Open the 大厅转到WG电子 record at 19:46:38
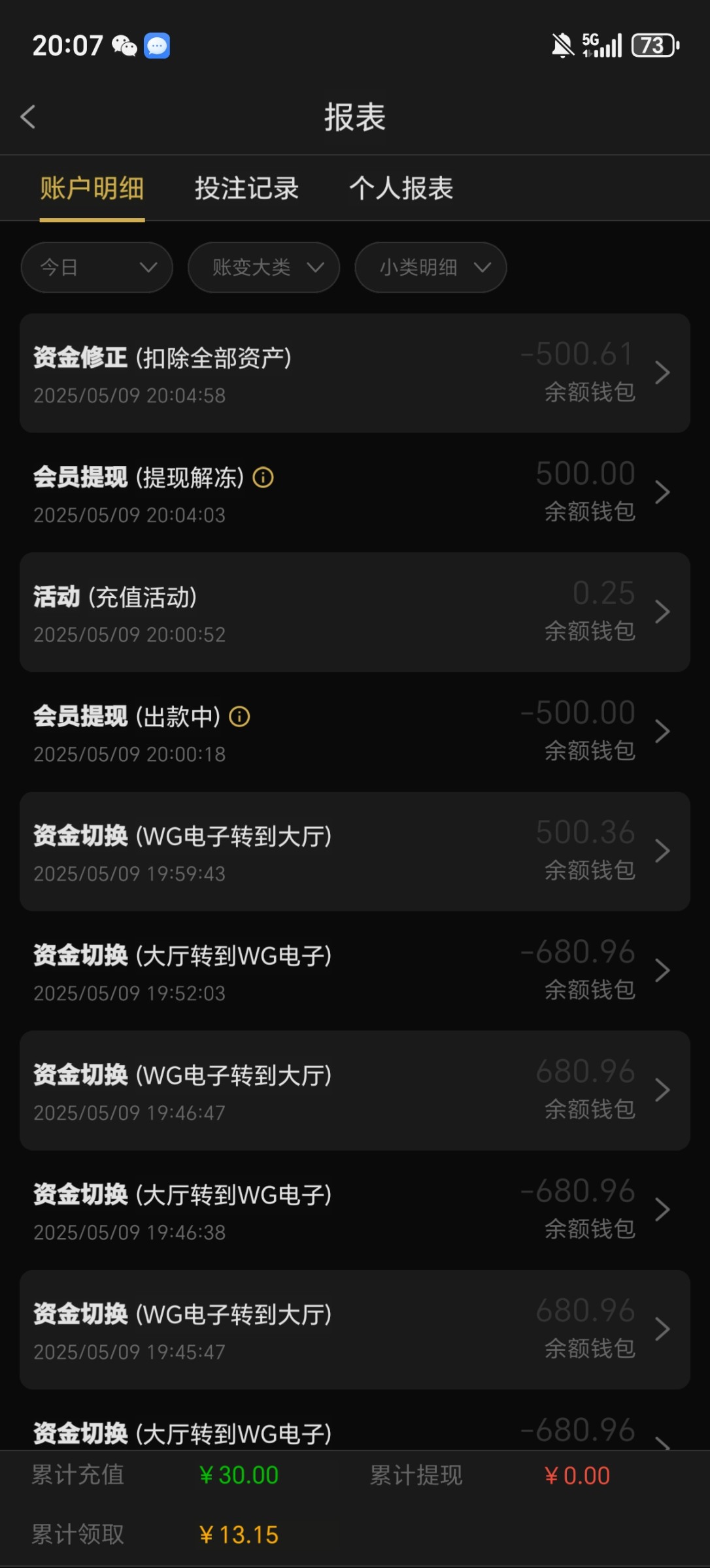This screenshot has height=1568, width=710. (354, 1211)
